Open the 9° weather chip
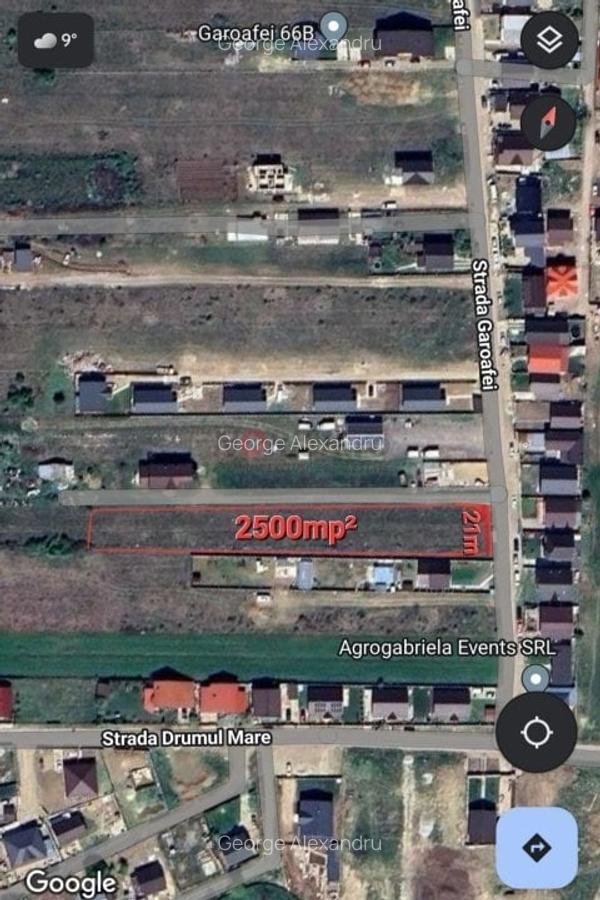 (x=56, y=40)
